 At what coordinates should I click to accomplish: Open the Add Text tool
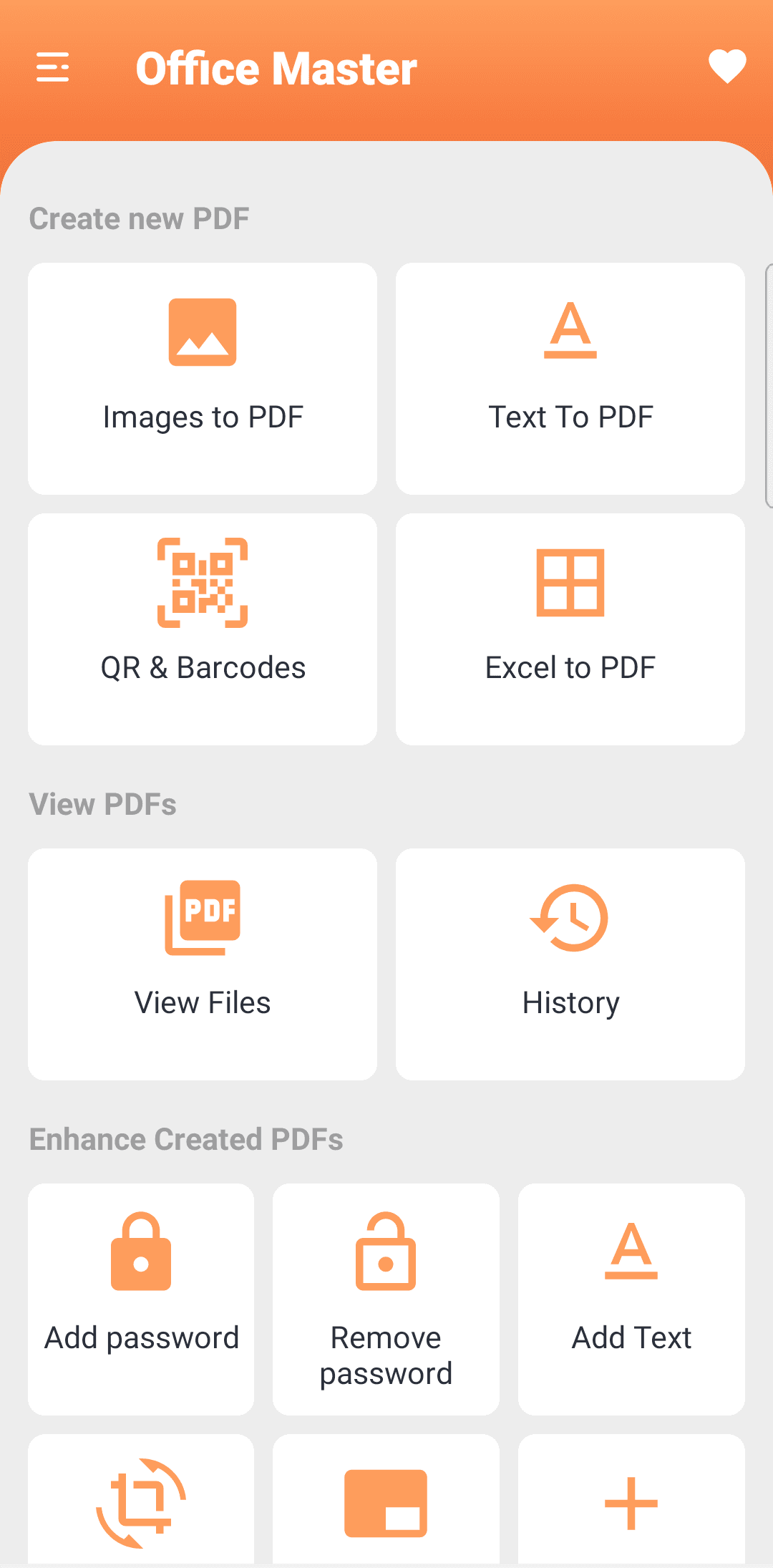coord(631,1299)
